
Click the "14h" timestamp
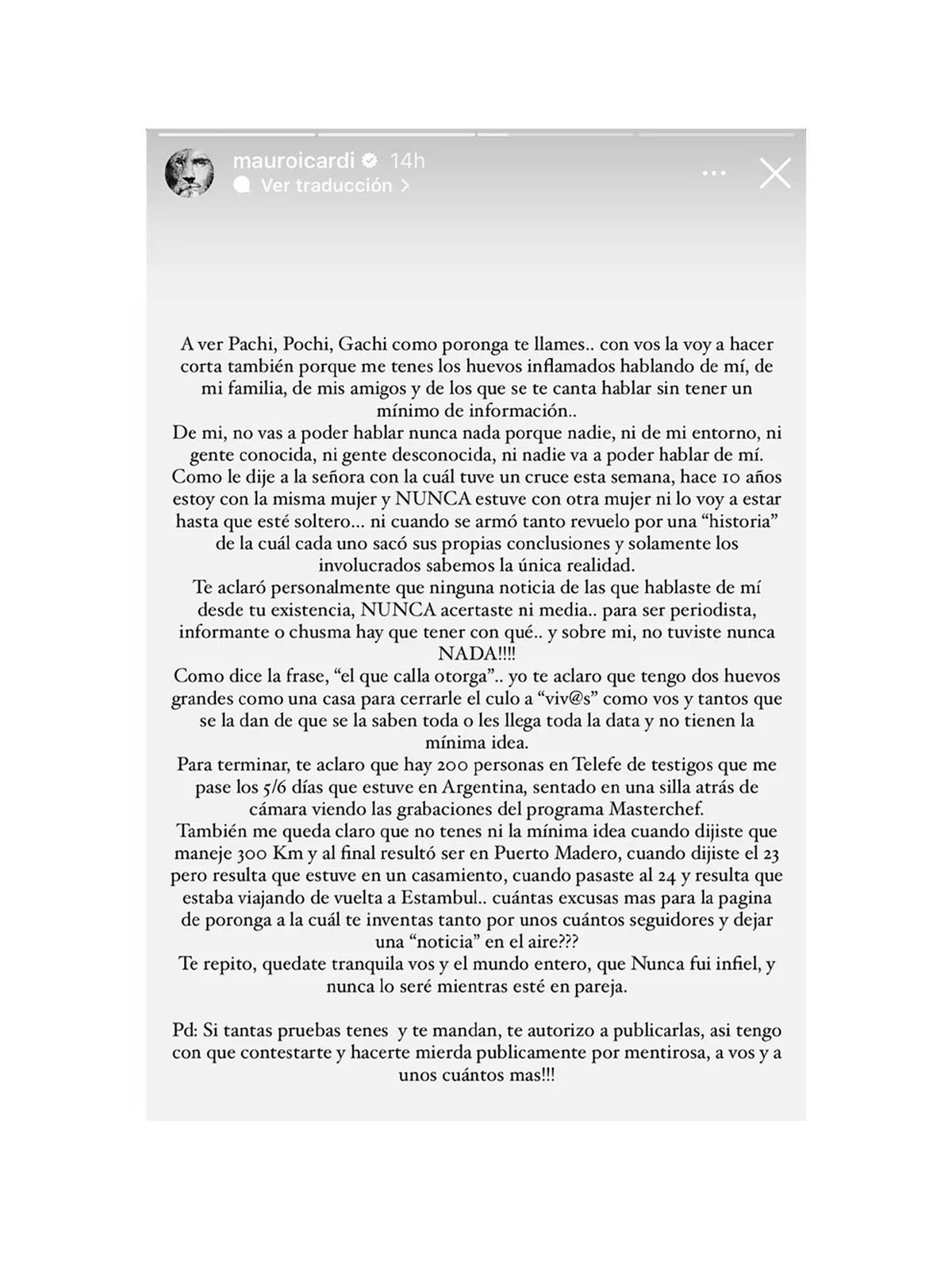click(x=408, y=159)
